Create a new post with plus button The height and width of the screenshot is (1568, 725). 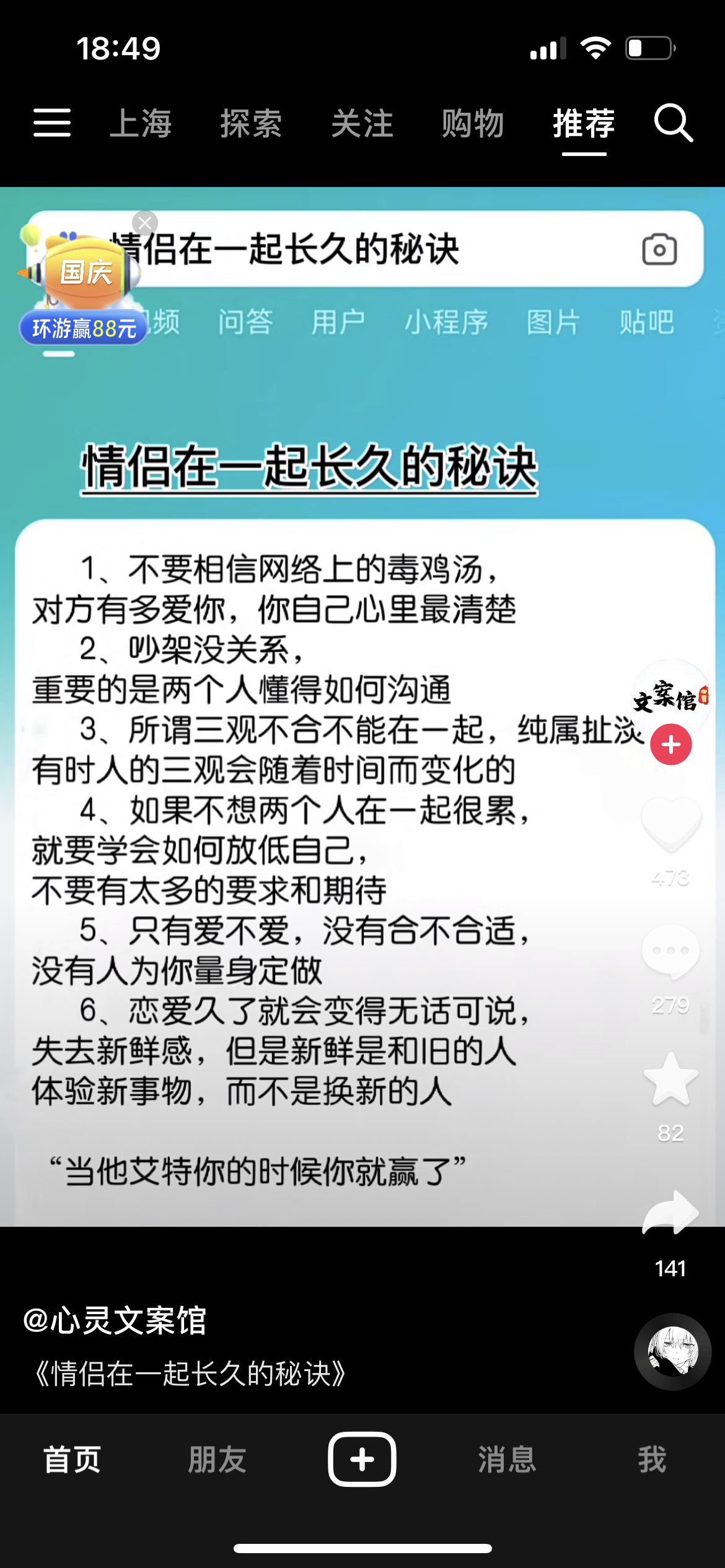click(362, 1459)
